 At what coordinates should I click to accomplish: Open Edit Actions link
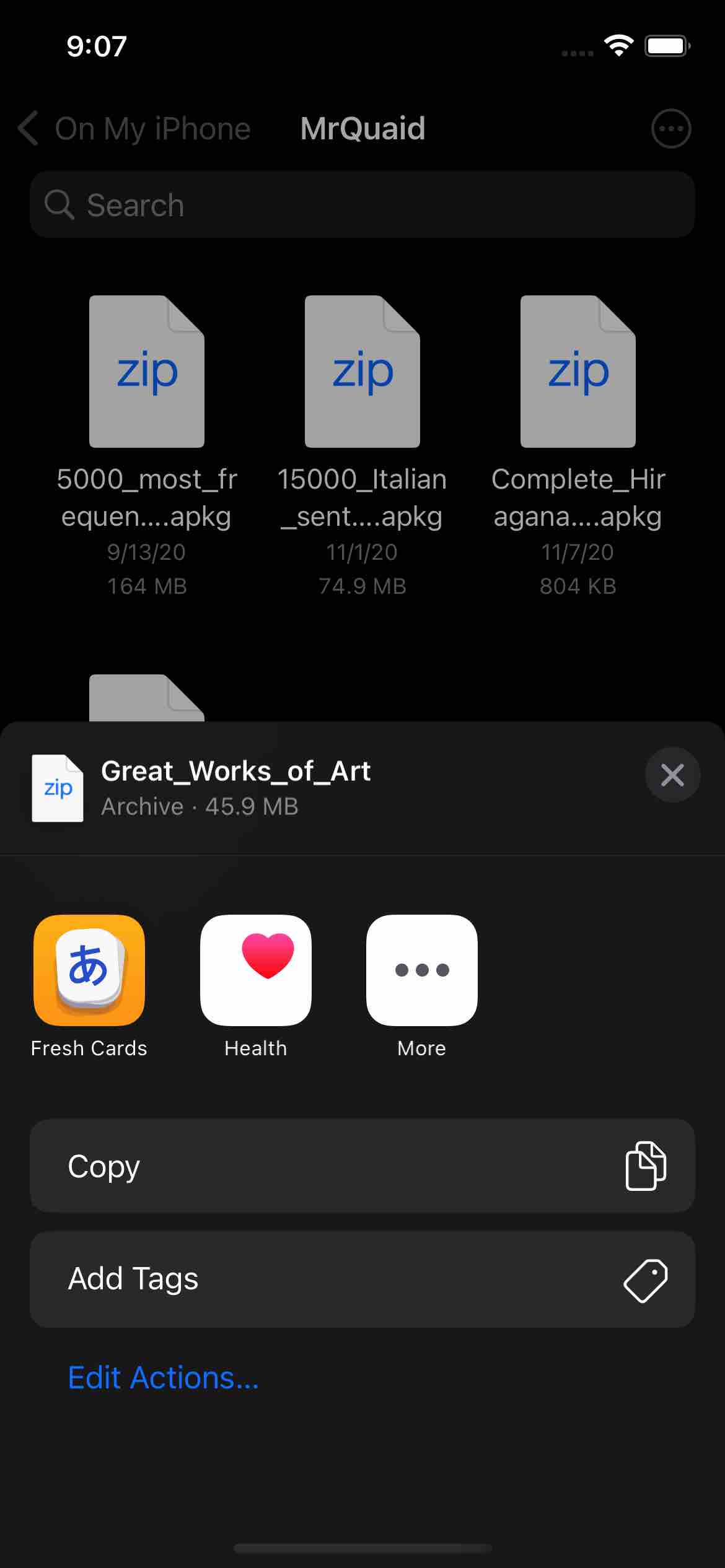(x=163, y=1378)
